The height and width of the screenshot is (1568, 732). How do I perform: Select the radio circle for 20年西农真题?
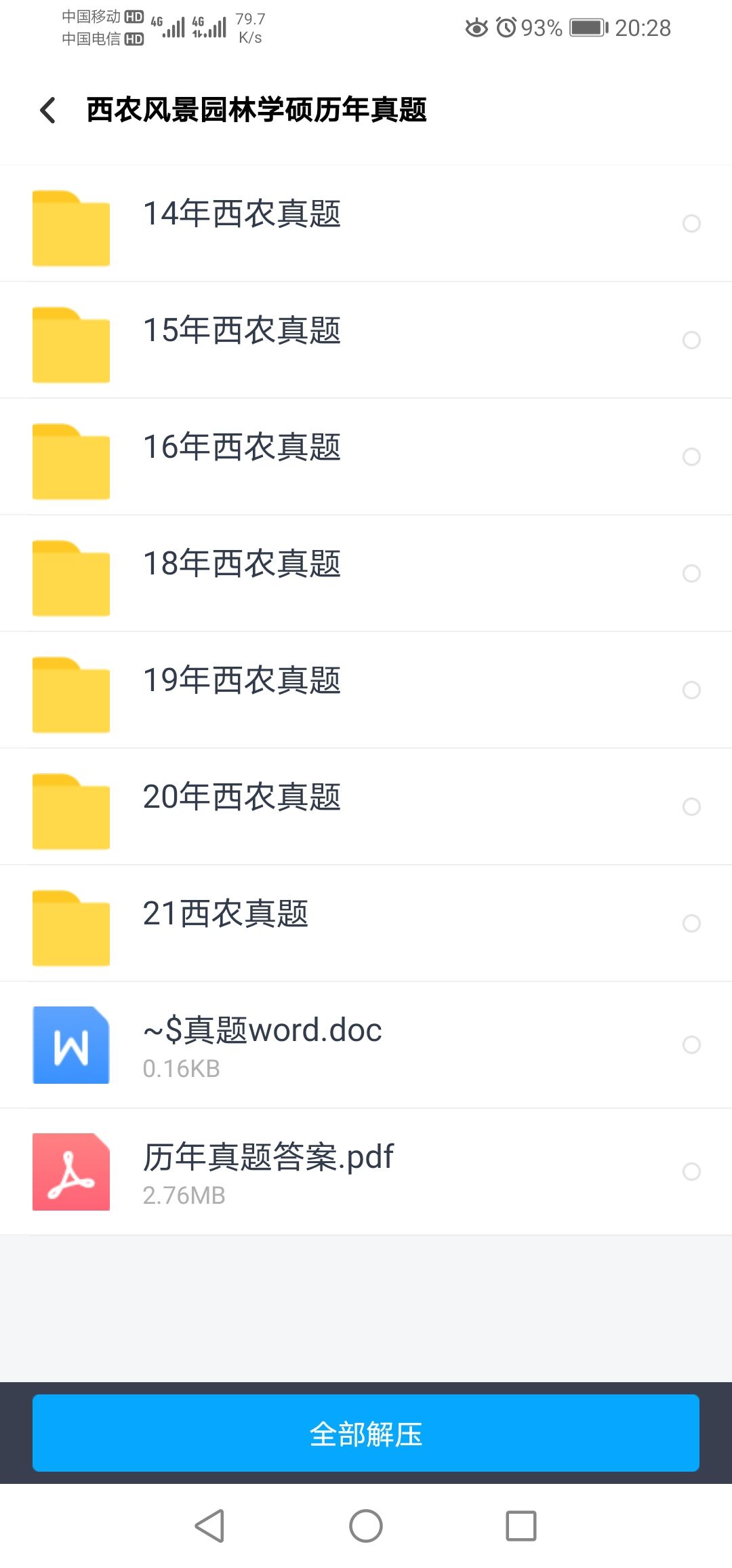[x=691, y=806]
